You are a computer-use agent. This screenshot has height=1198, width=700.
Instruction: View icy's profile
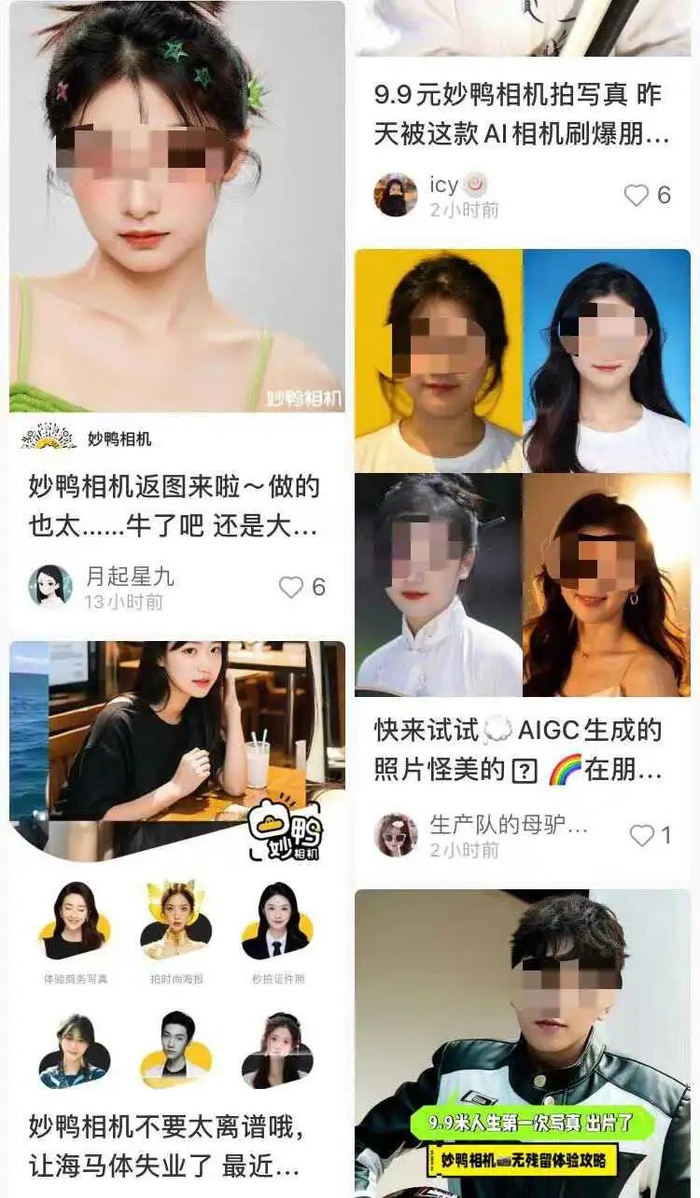click(395, 194)
